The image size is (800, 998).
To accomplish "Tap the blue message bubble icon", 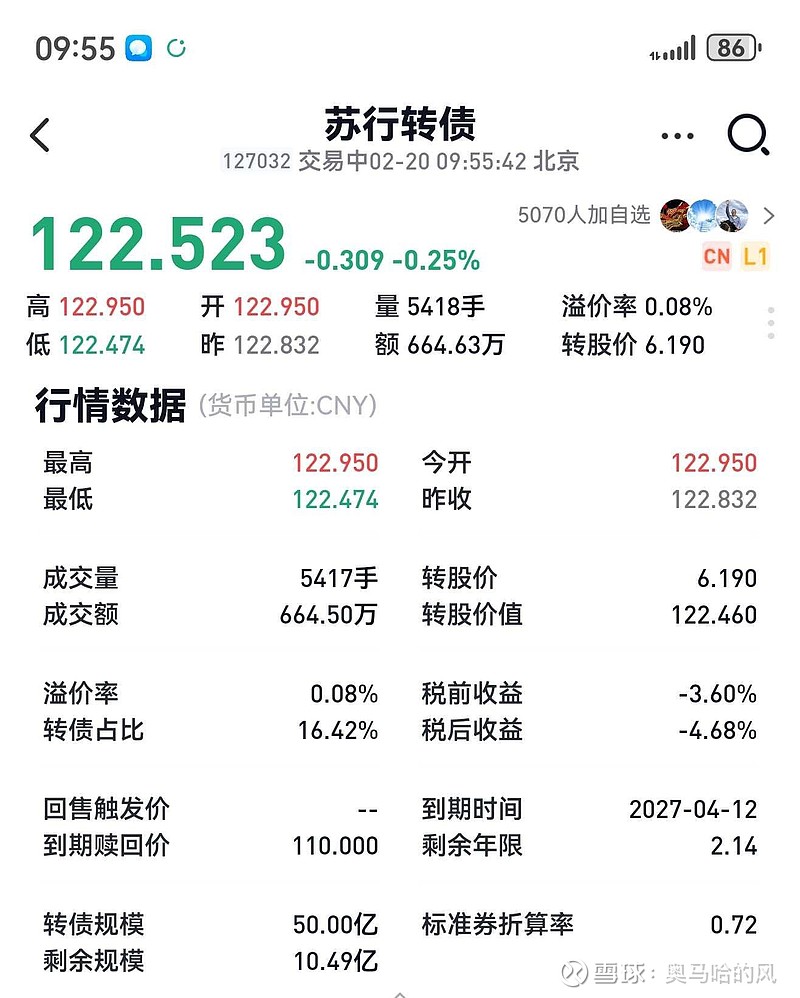I will tap(137, 46).
